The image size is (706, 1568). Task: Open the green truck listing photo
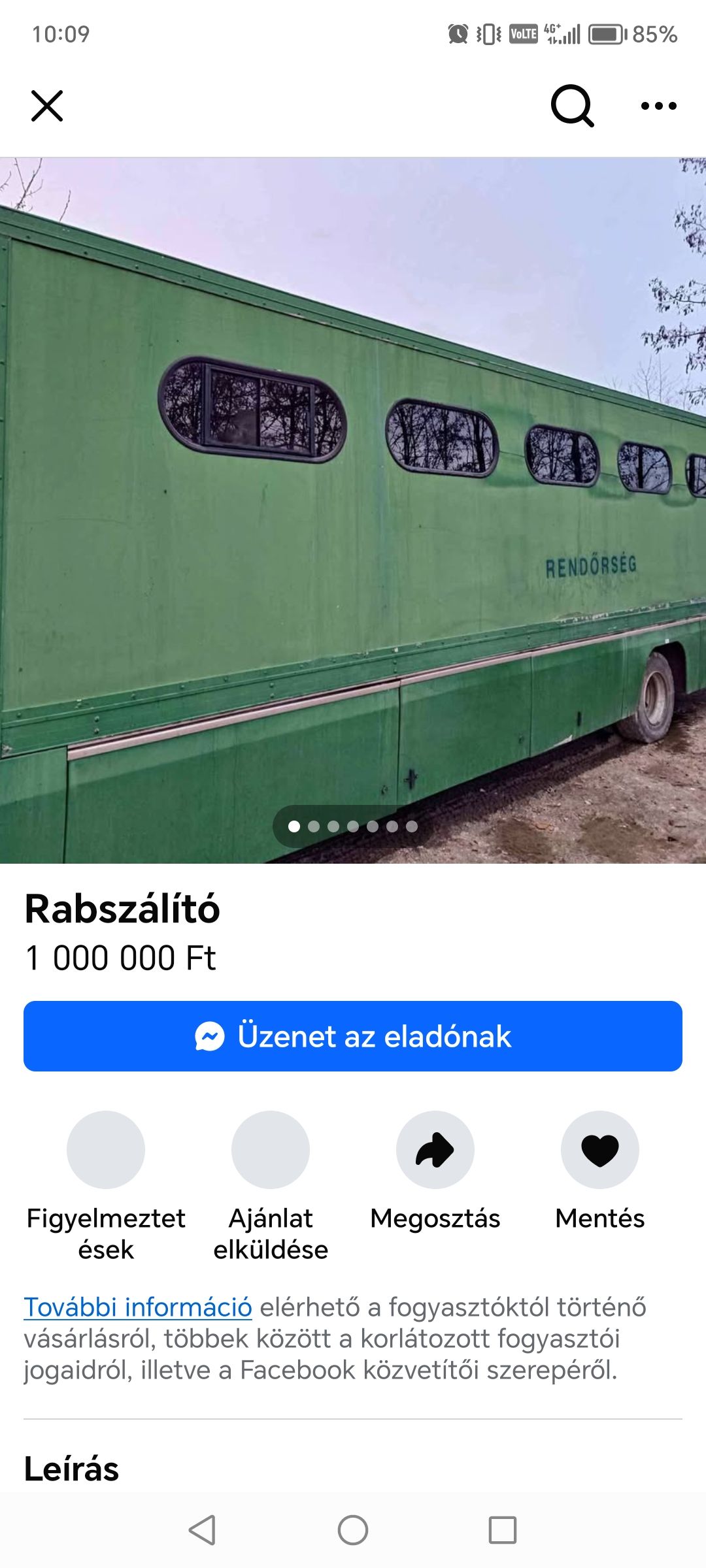(353, 510)
